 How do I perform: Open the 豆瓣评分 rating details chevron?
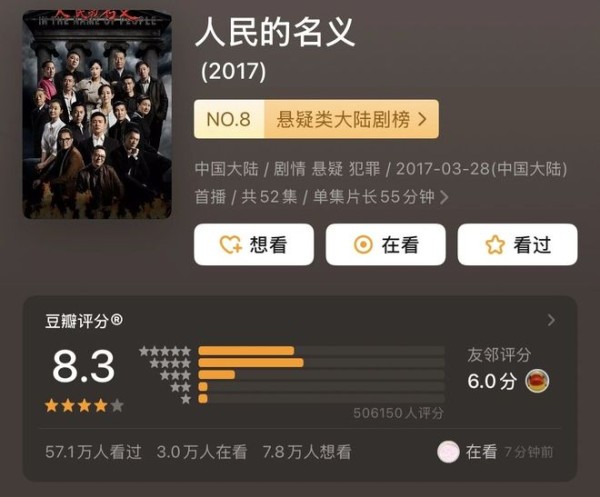(x=551, y=321)
